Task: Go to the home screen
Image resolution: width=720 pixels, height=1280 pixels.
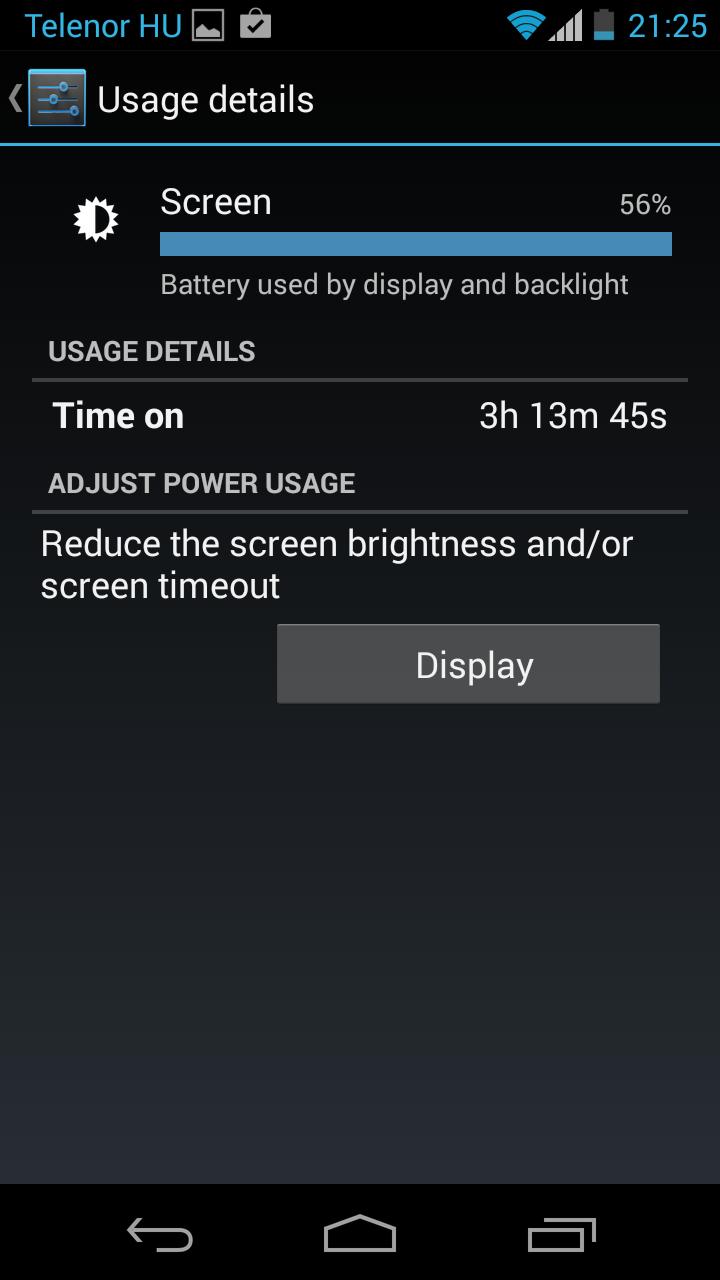Action: pos(360,1234)
